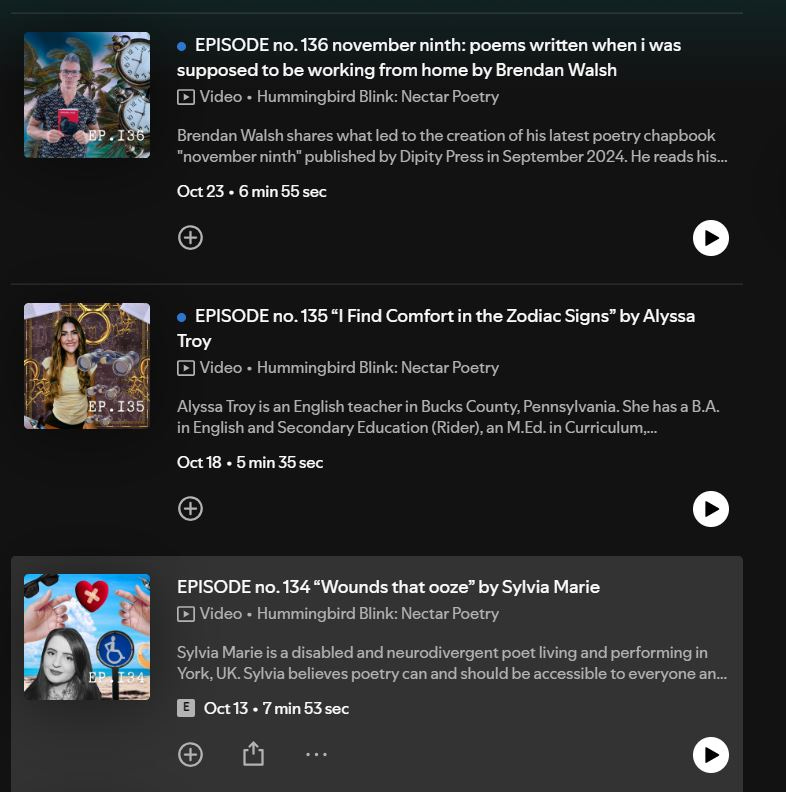Open more options for Episode 134
The image size is (786, 792).
316,755
